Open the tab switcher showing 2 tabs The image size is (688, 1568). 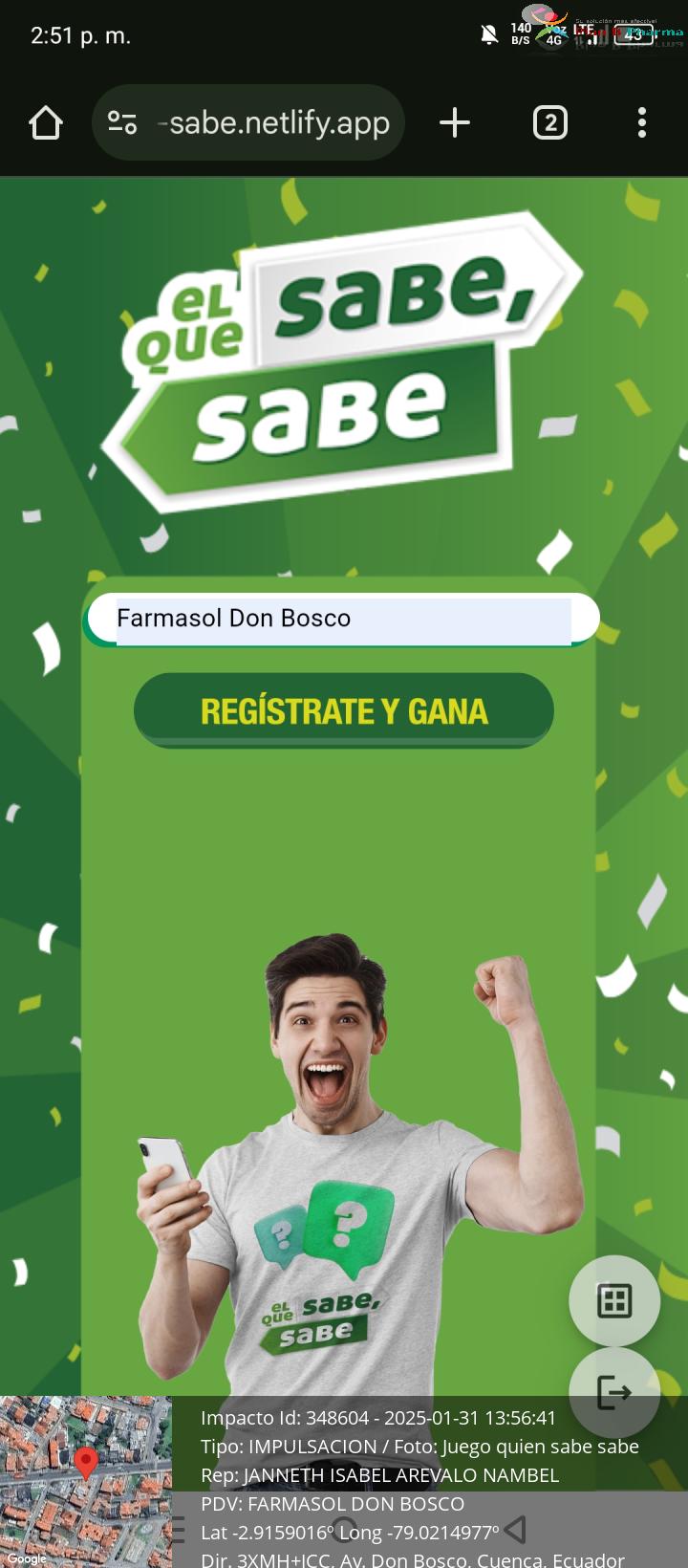tap(550, 122)
